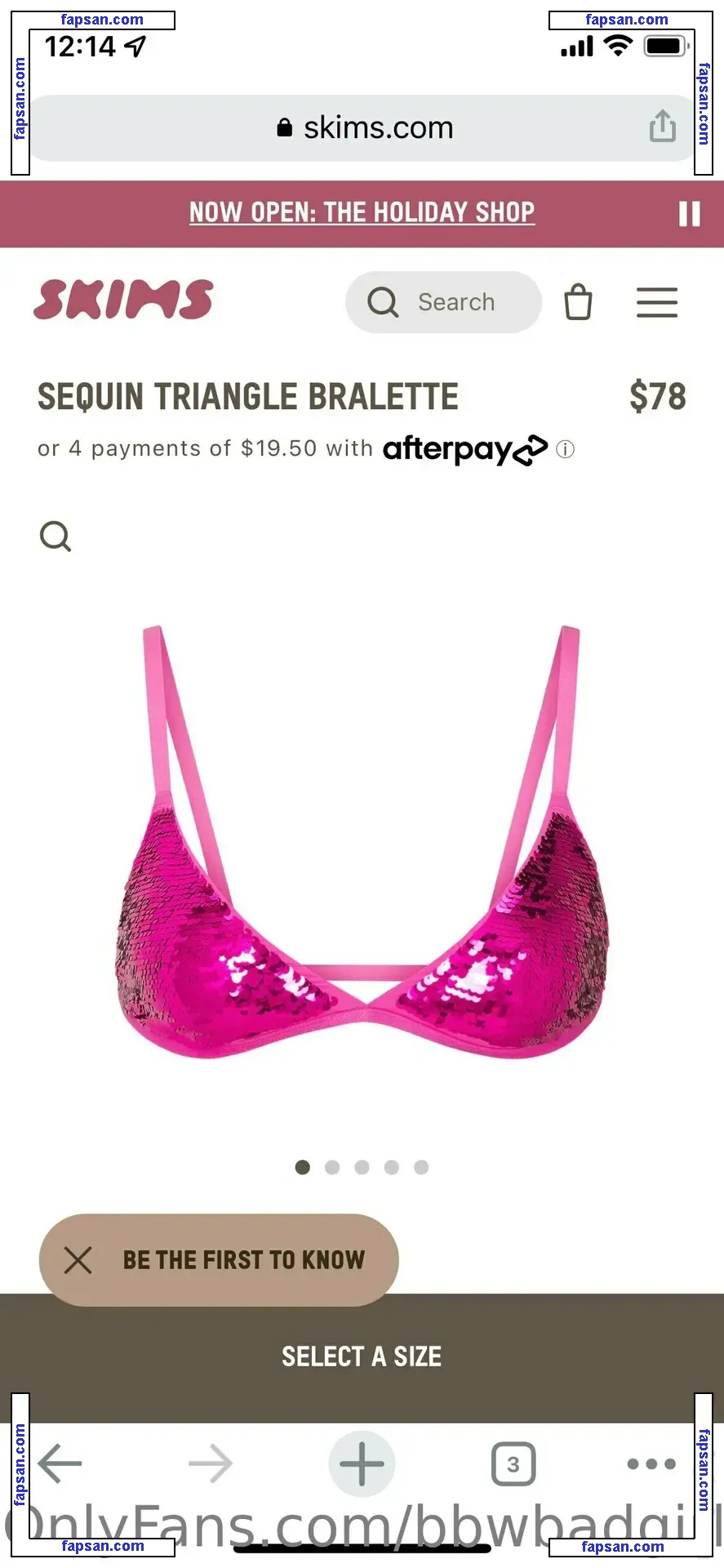724x1568 pixels.
Task: Show Afterpay info details
Action: click(x=565, y=449)
